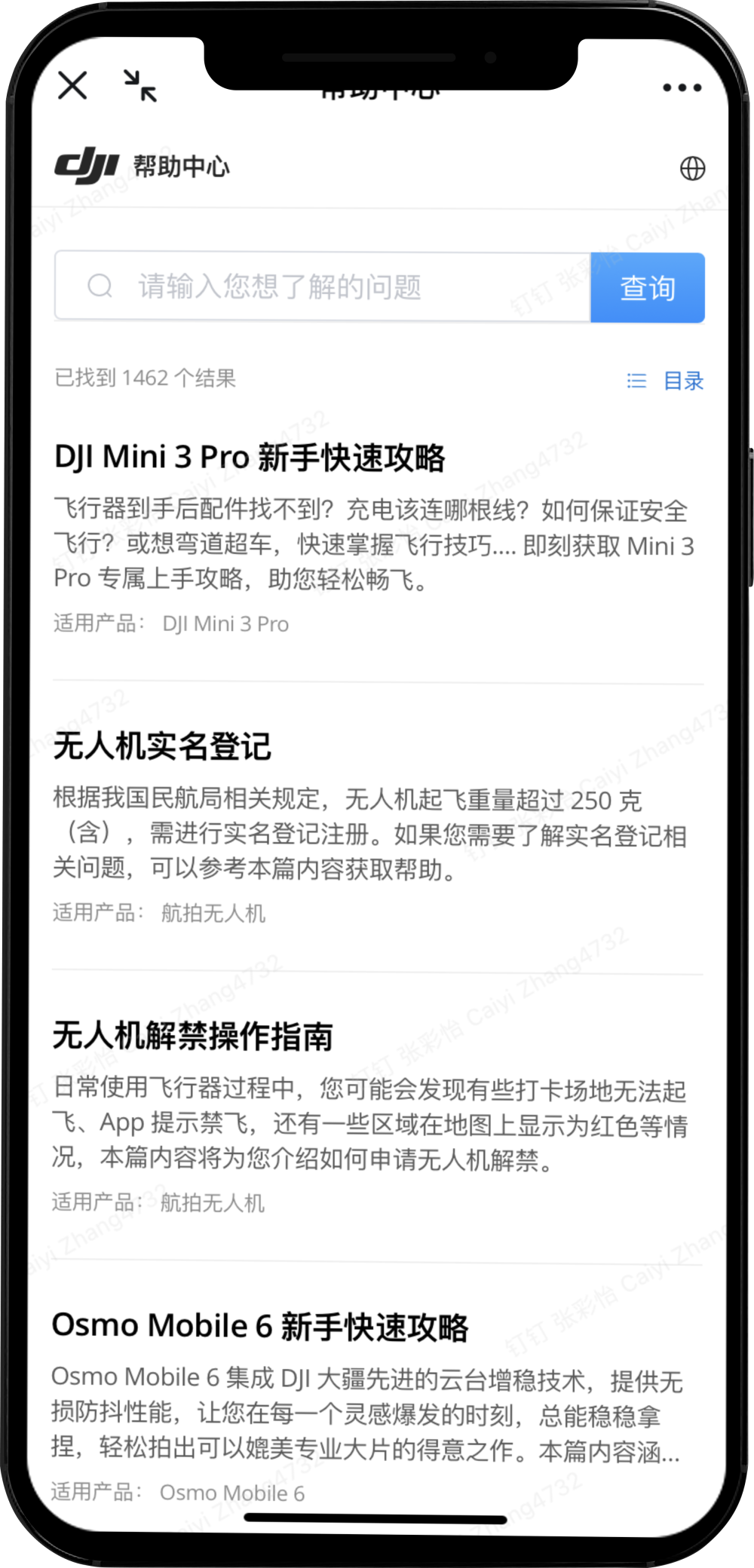This screenshot has height=1568, width=754.
Task: Open the 无人机实名登记 article
Action: 162,746
